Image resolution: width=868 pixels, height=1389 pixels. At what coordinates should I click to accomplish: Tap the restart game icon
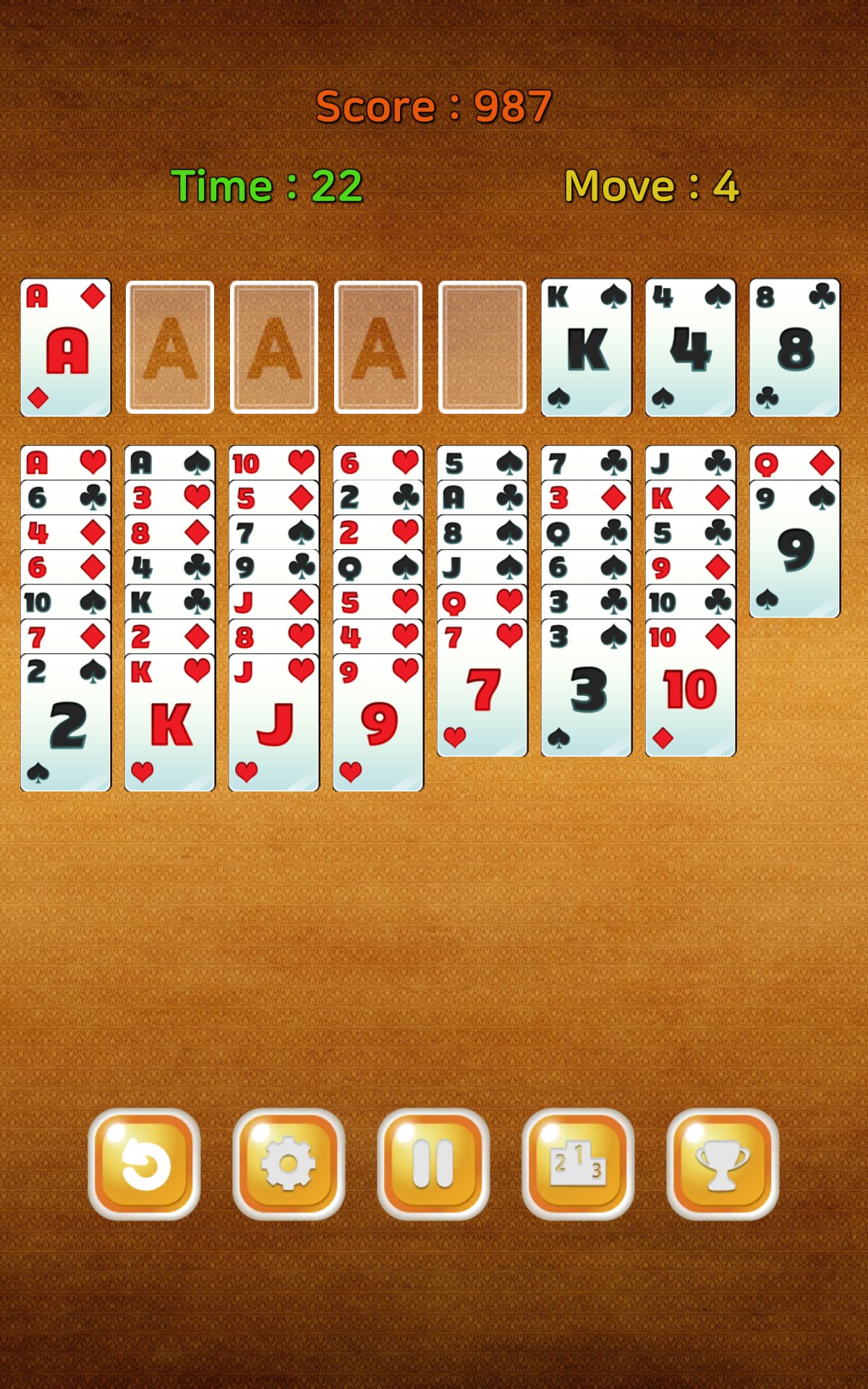click(x=145, y=1166)
